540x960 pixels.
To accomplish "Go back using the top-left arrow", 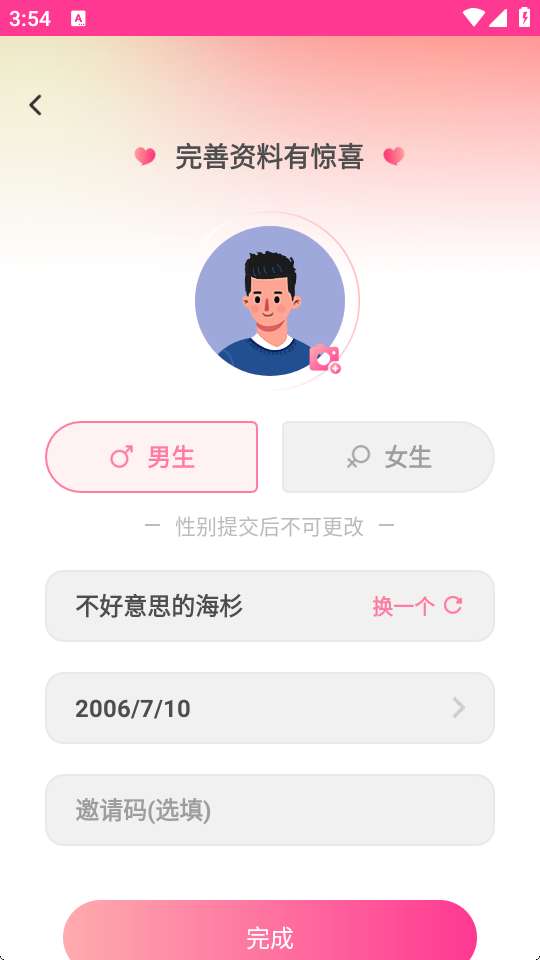I will coord(36,105).
